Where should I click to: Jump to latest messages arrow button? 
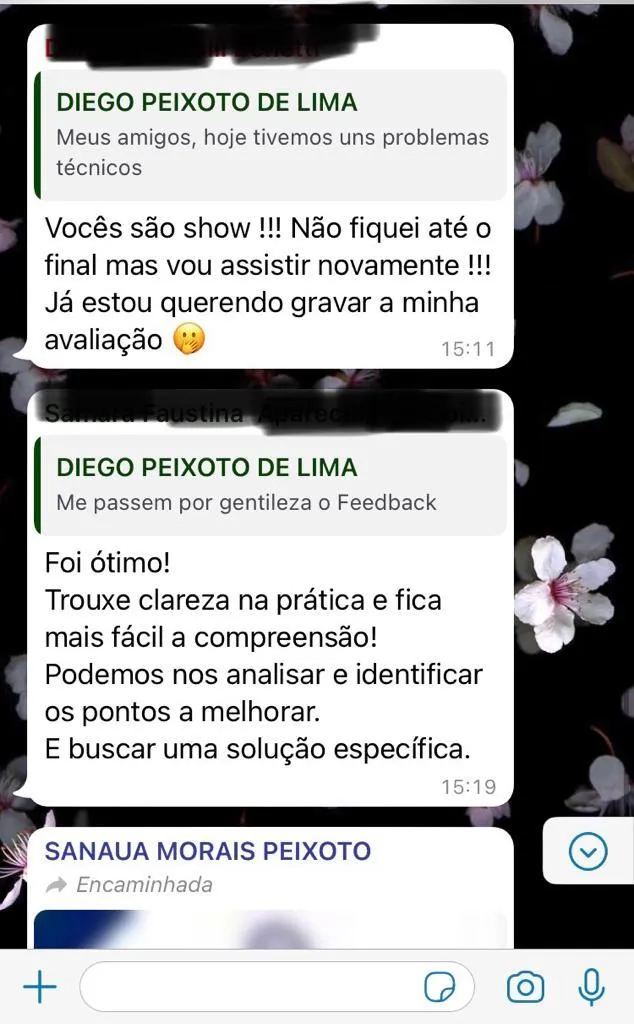[588, 851]
